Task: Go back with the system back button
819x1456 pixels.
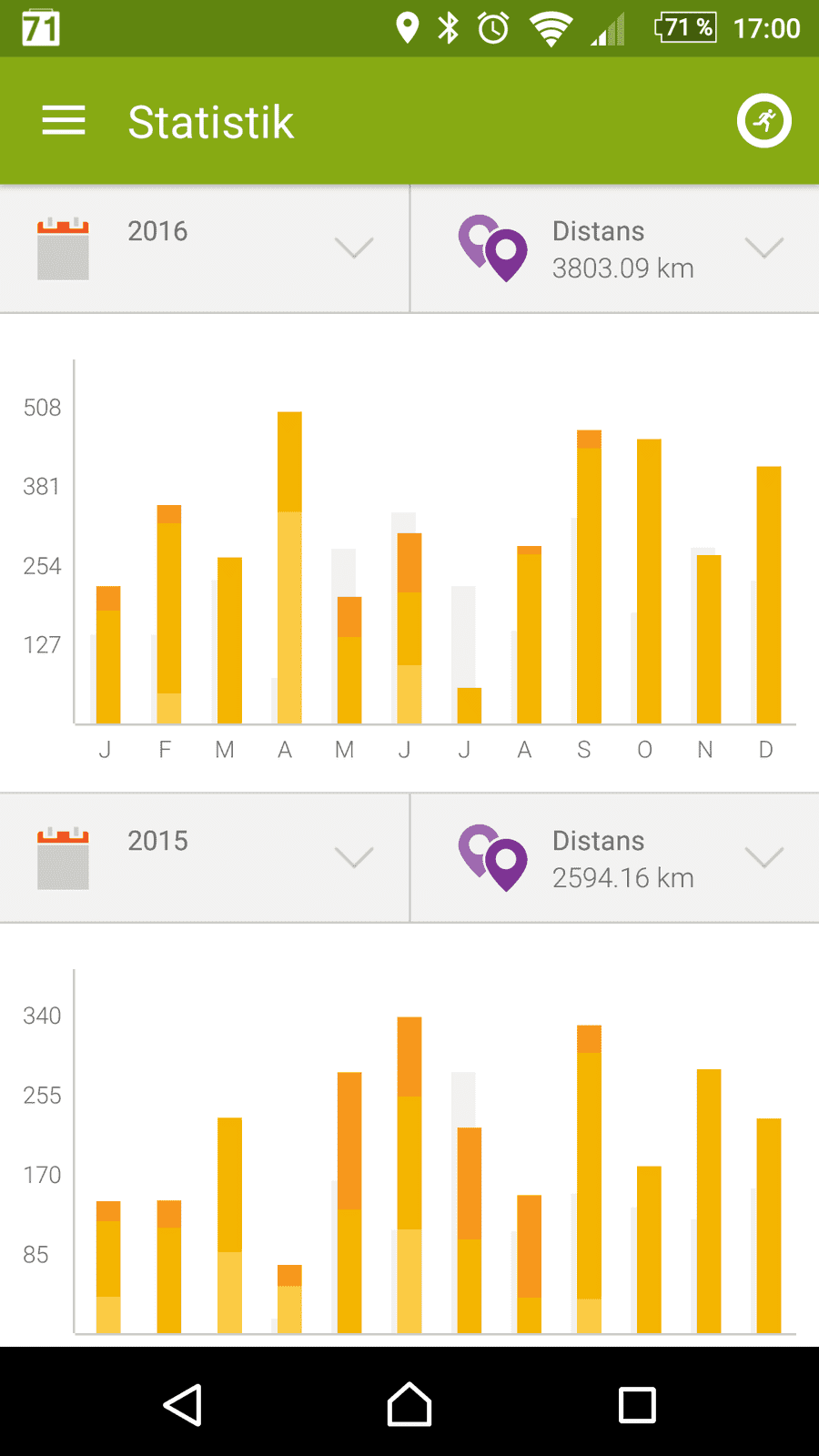Action: click(182, 1404)
